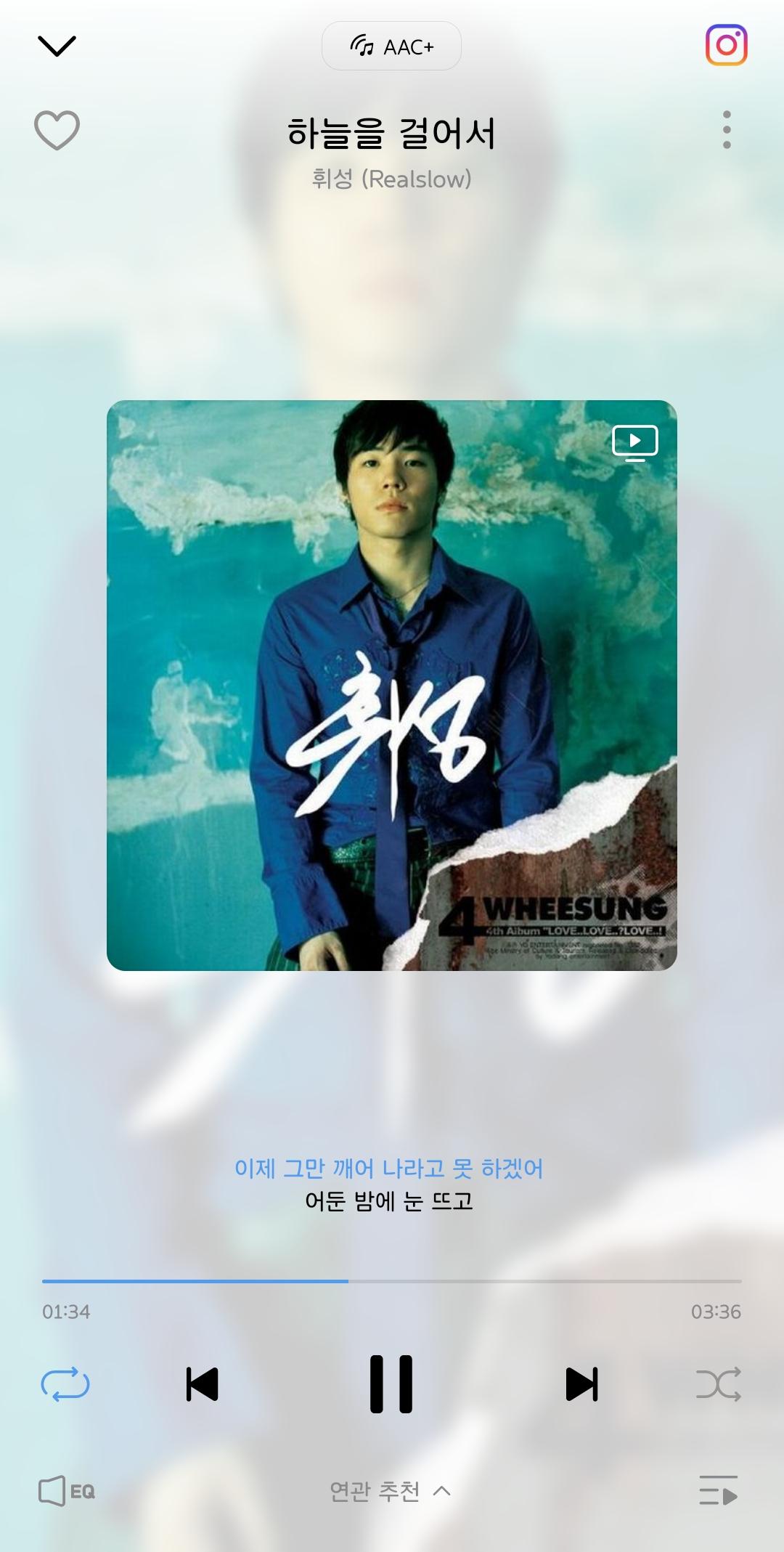Open the three-dot more options menu
This screenshot has height=1552, width=784.
tap(727, 131)
